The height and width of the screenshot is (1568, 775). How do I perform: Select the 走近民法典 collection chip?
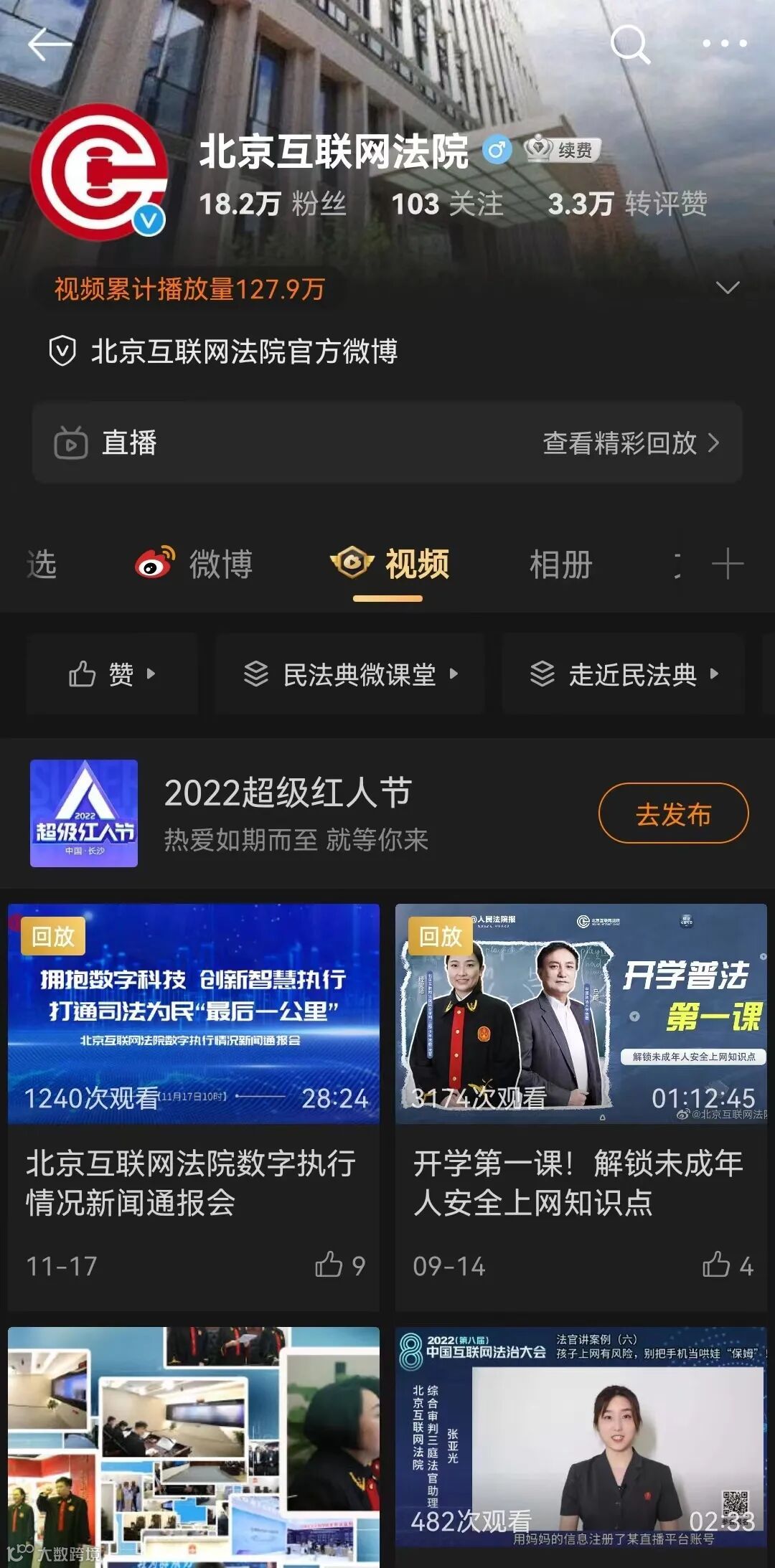[624, 674]
